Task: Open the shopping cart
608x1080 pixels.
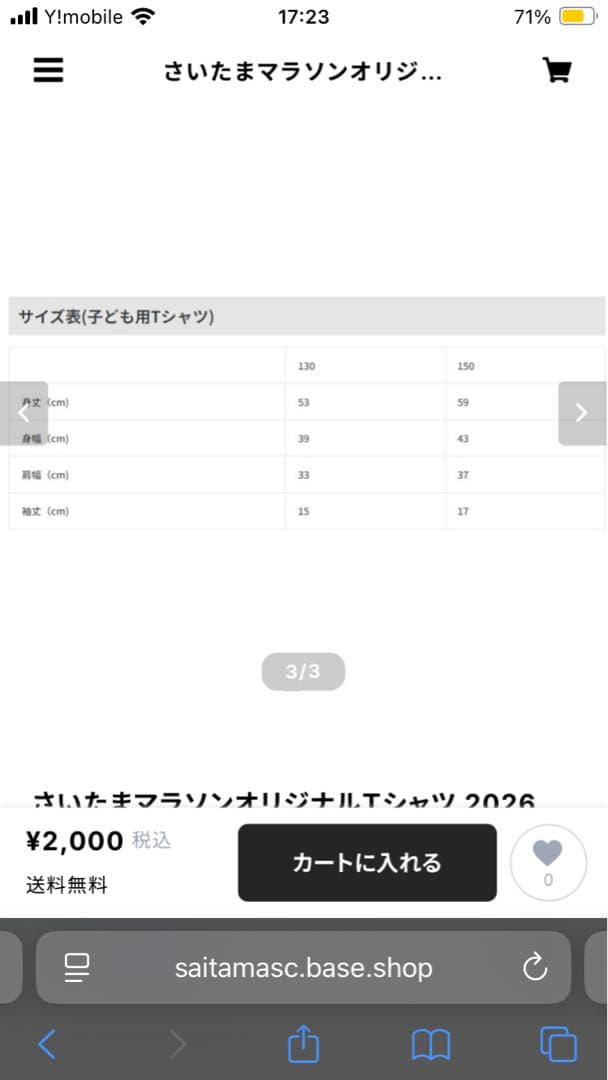Action: pos(557,70)
